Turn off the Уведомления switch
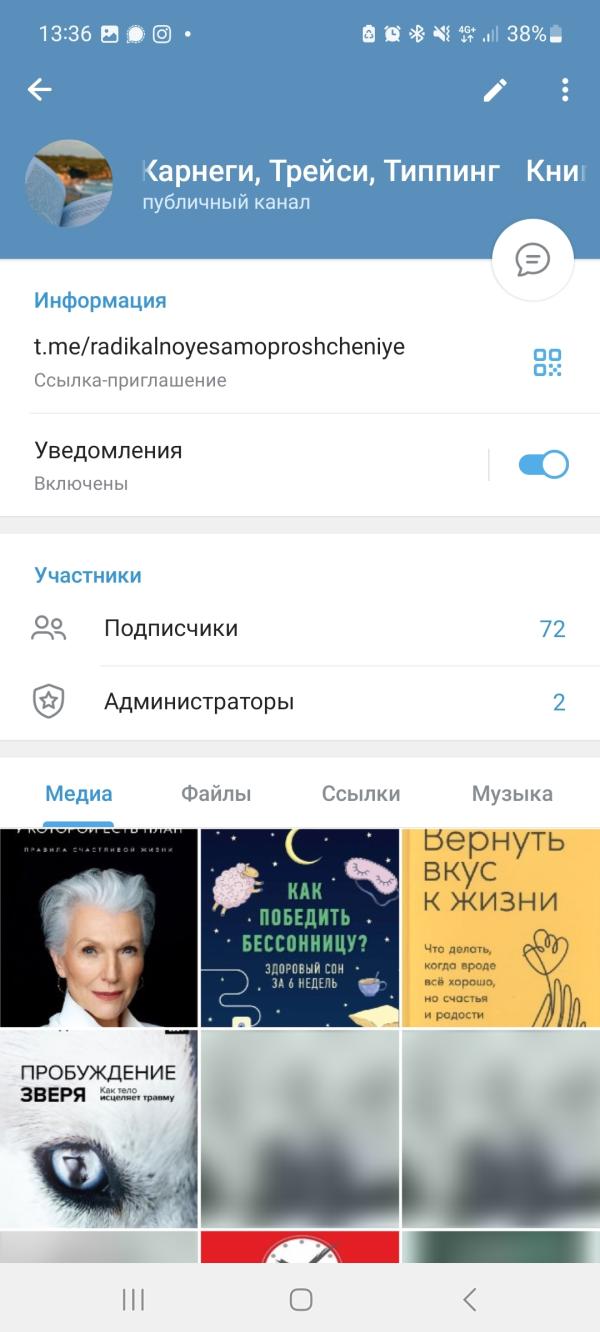The image size is (600, 1332). click(543, 465)
